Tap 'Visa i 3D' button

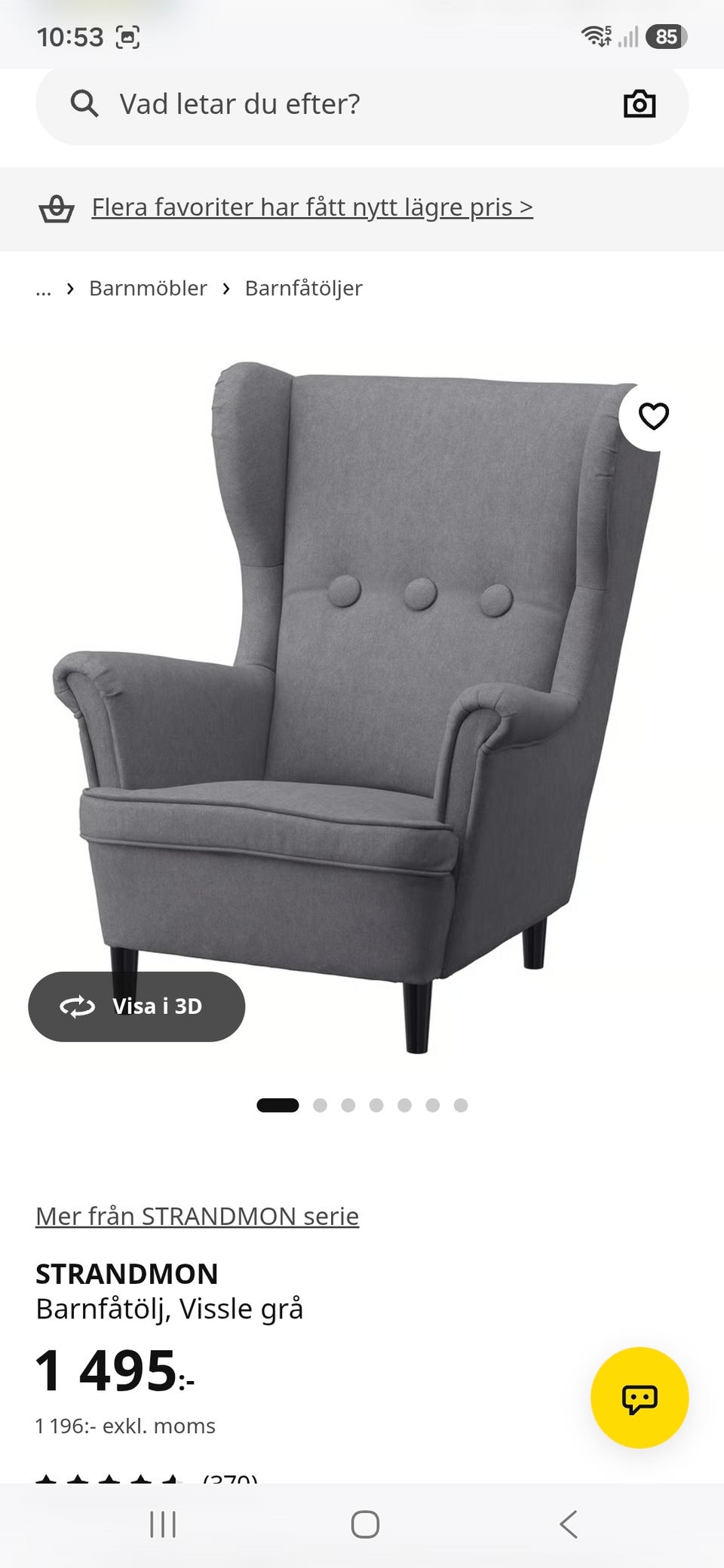click(x=137, y=1006)
